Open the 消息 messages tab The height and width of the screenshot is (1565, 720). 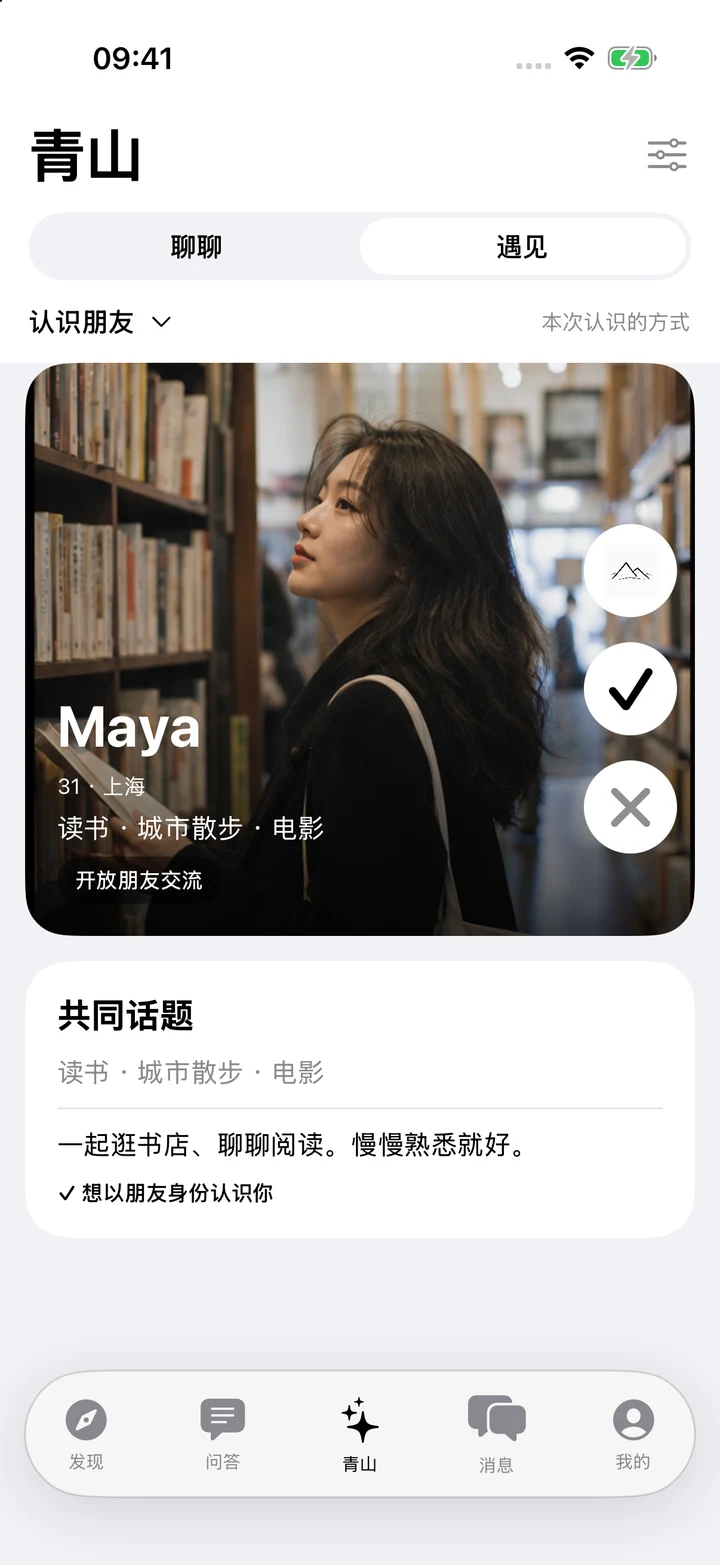pos(497,1435)
